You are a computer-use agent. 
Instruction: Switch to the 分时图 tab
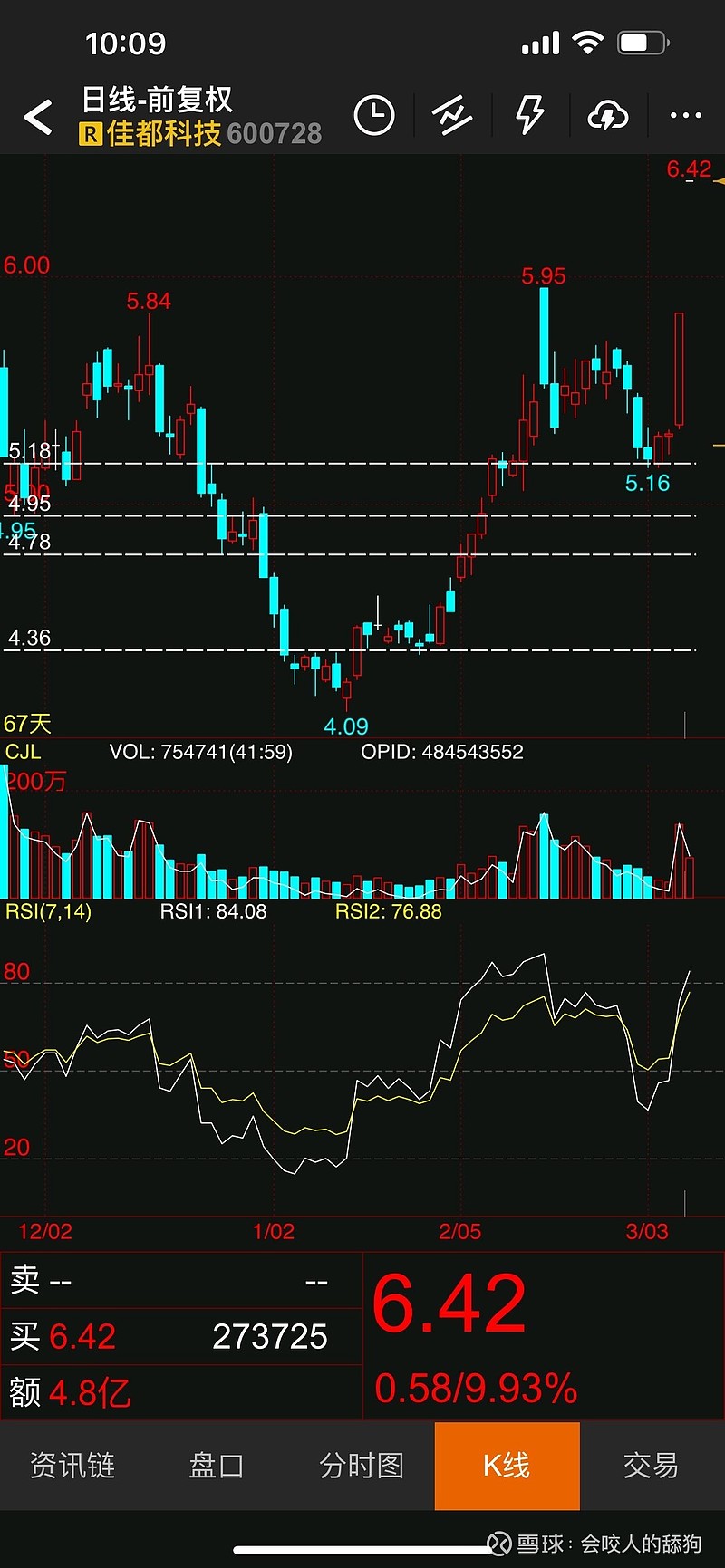[362, 1465]
